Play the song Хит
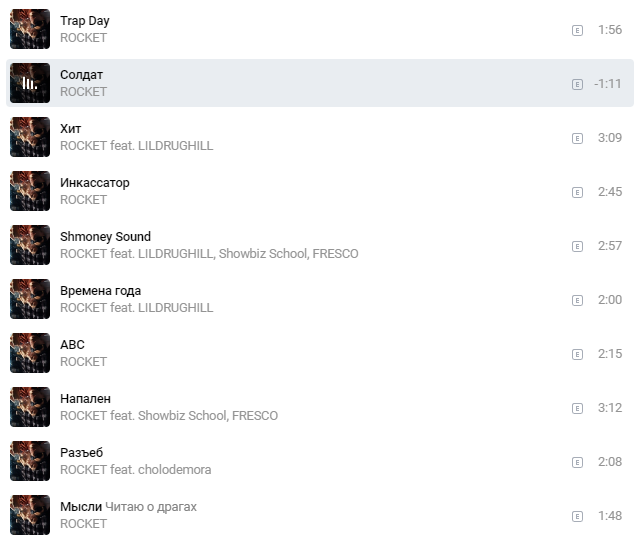The image size is (640, 545). (30, 137)
